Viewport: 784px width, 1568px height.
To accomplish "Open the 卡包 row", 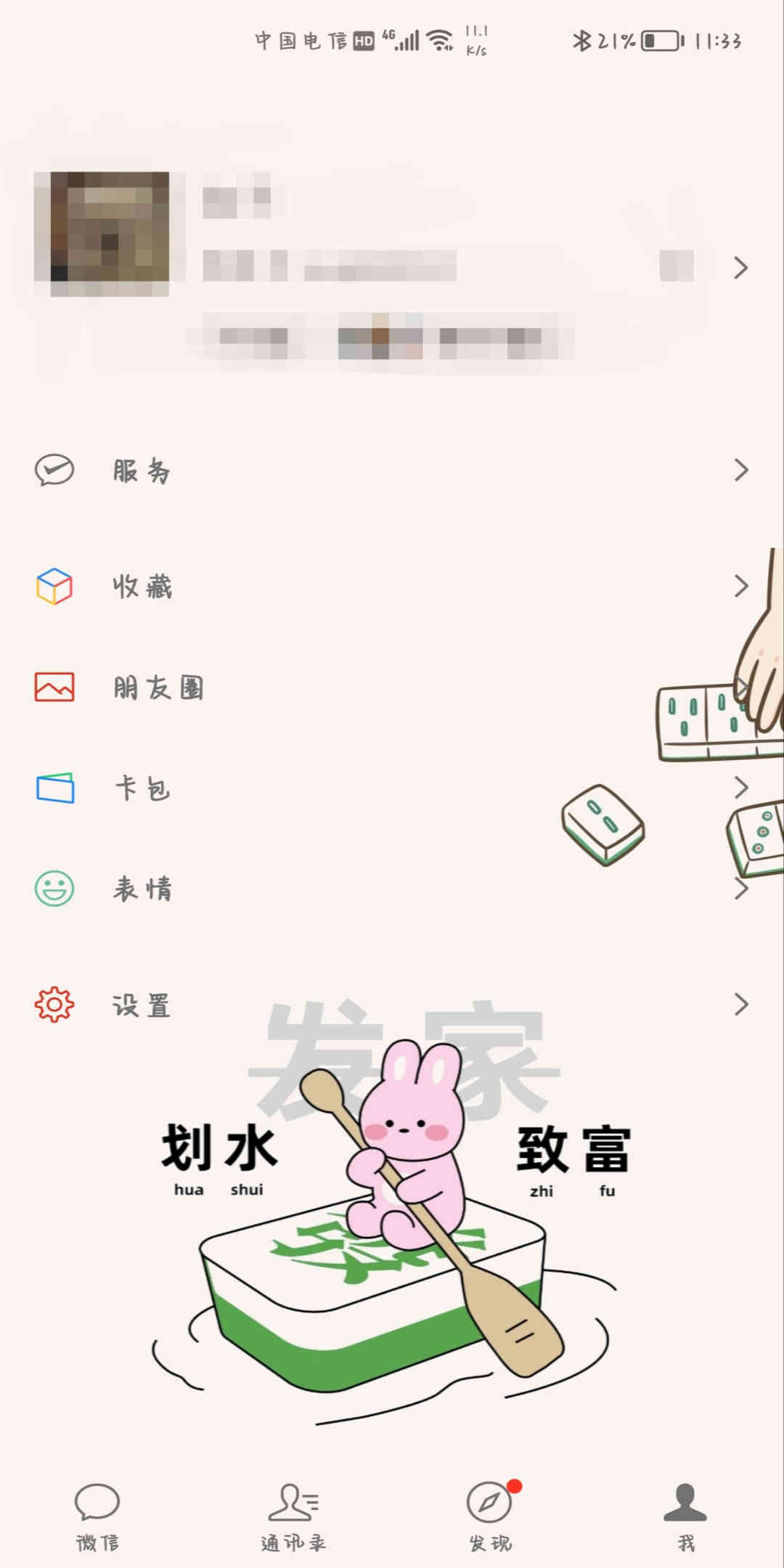I will [392, 788].
